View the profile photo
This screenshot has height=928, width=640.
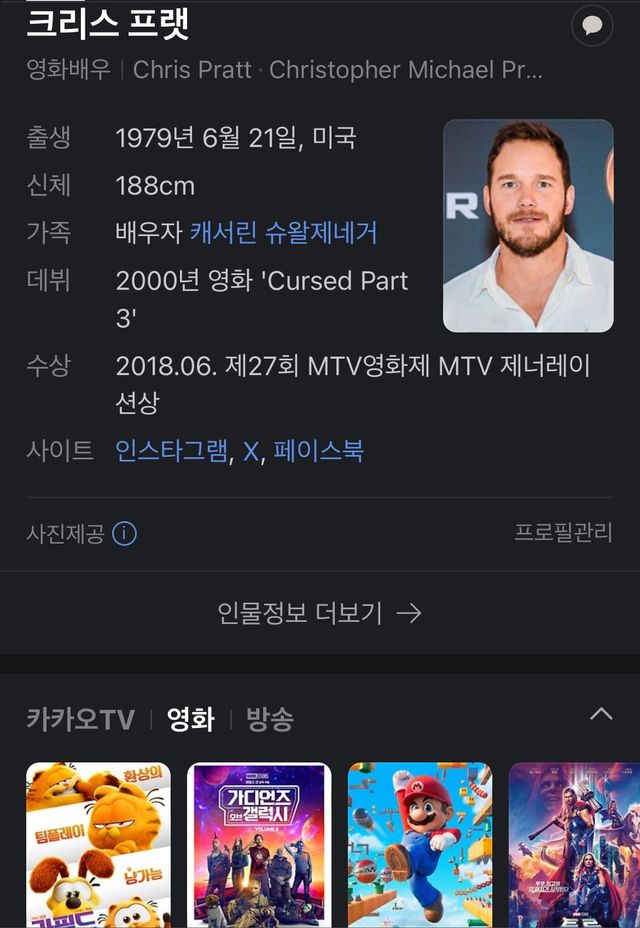click(x=528, y=226)
